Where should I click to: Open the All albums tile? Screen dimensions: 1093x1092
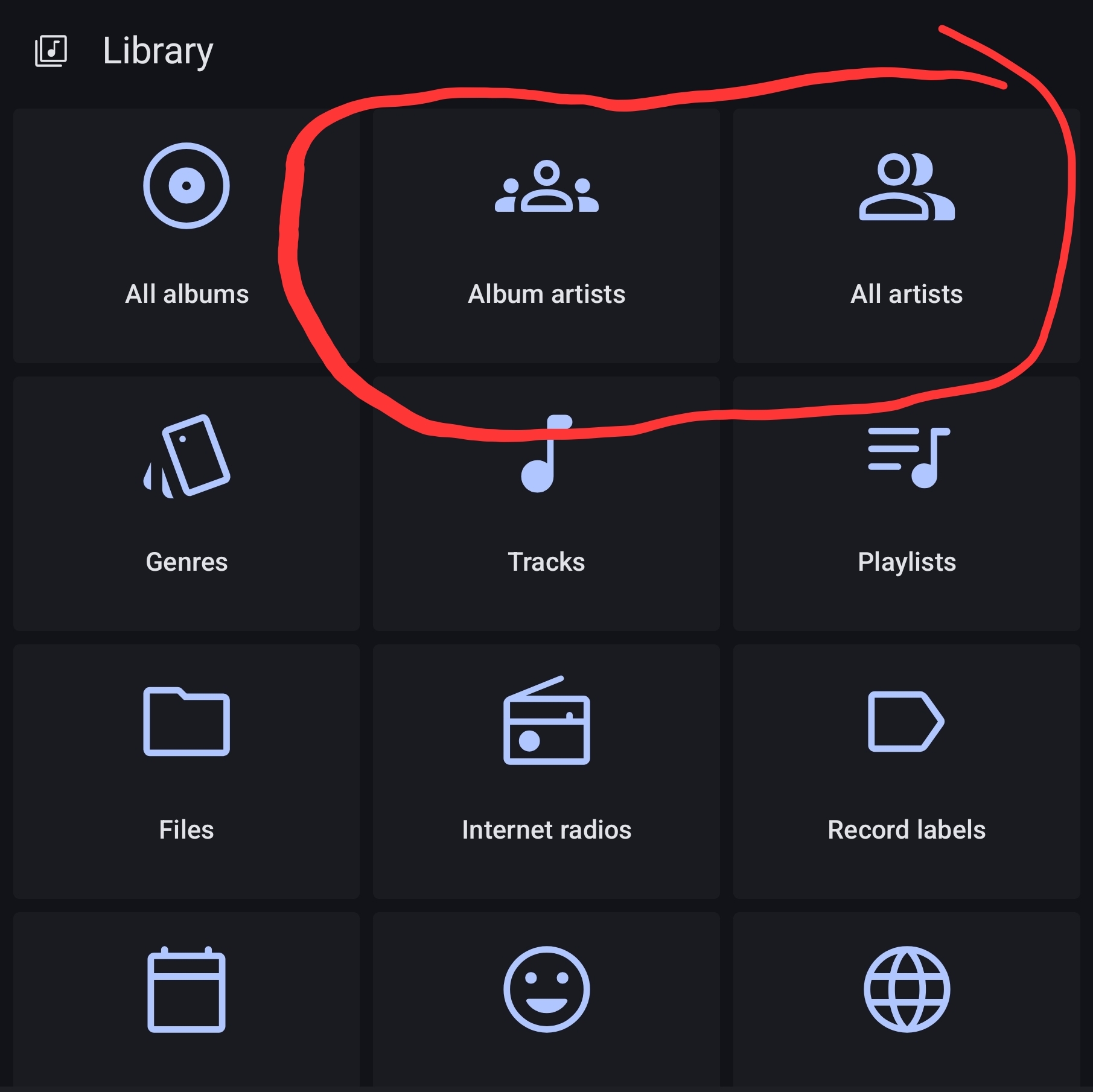186,235
